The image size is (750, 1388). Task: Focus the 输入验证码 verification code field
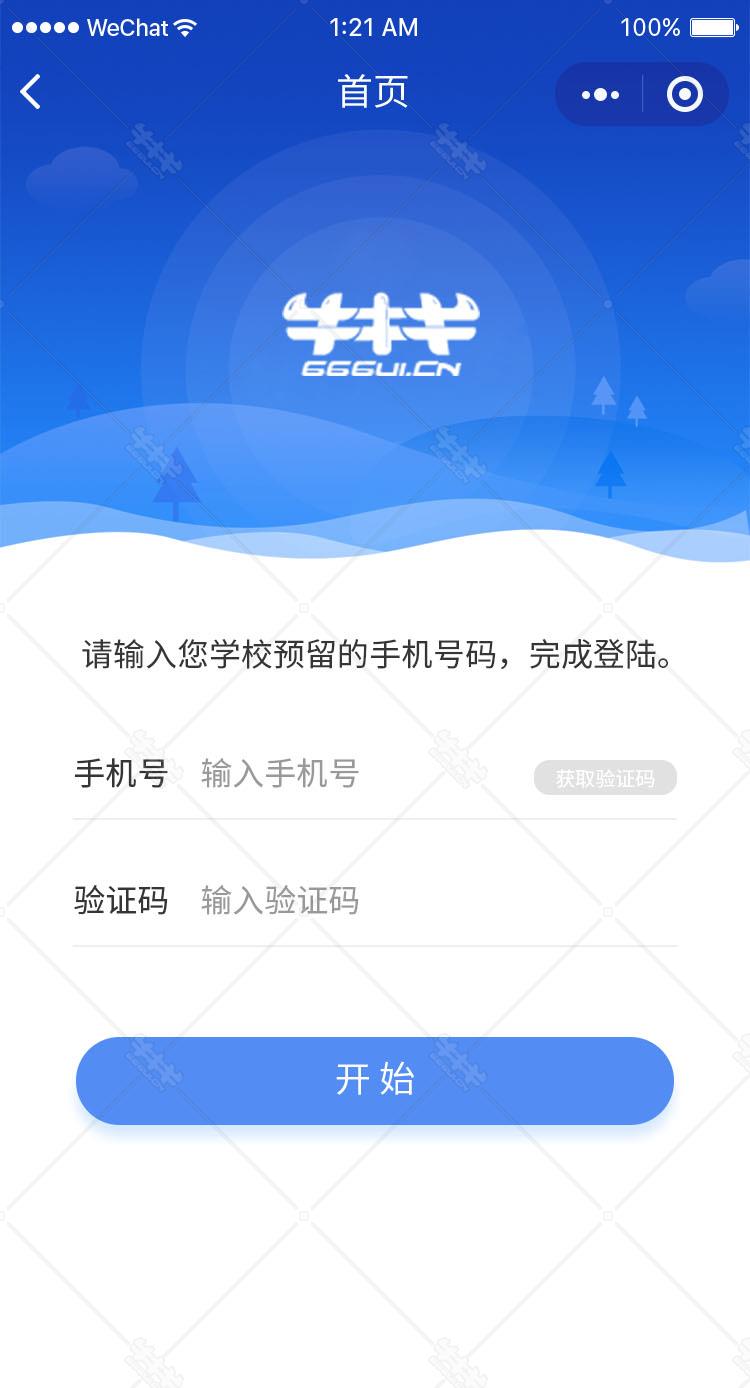click(x=400, y=901)
